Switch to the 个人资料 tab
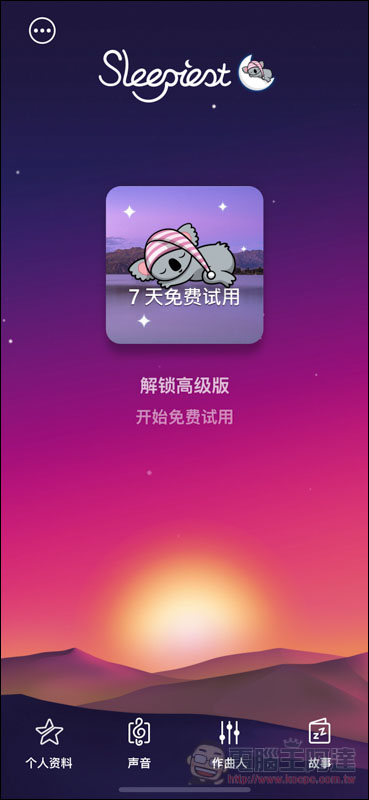This screenshot has width=369, height=800. tap(49, 743)
